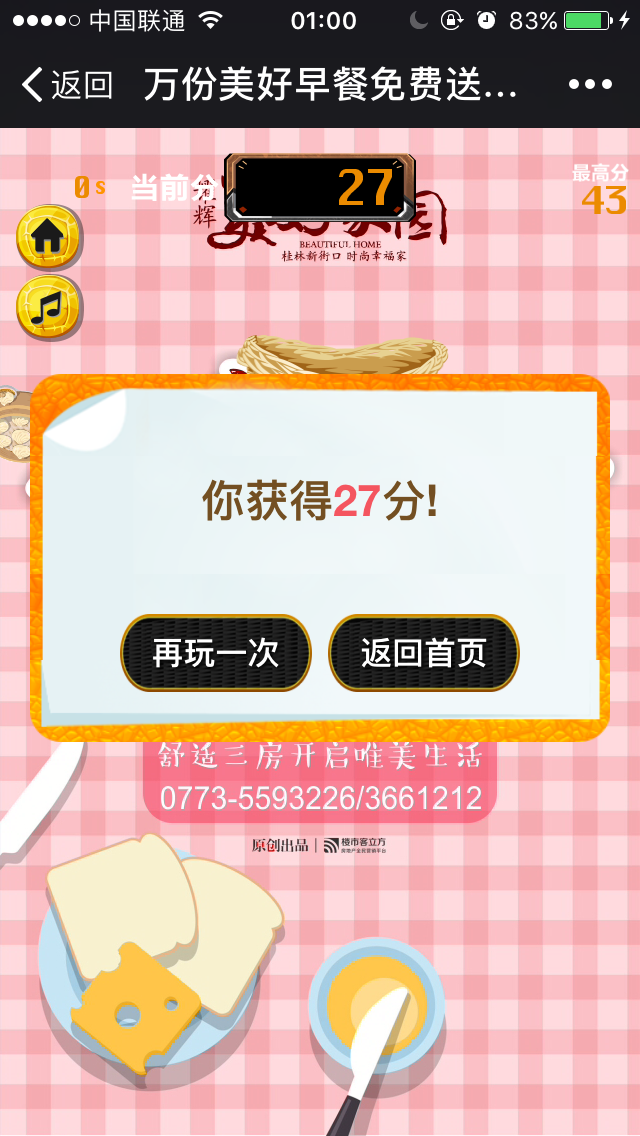Tap the yellow home icon
The height and width of the screenshot is (1136, 640).
(48, 237)
